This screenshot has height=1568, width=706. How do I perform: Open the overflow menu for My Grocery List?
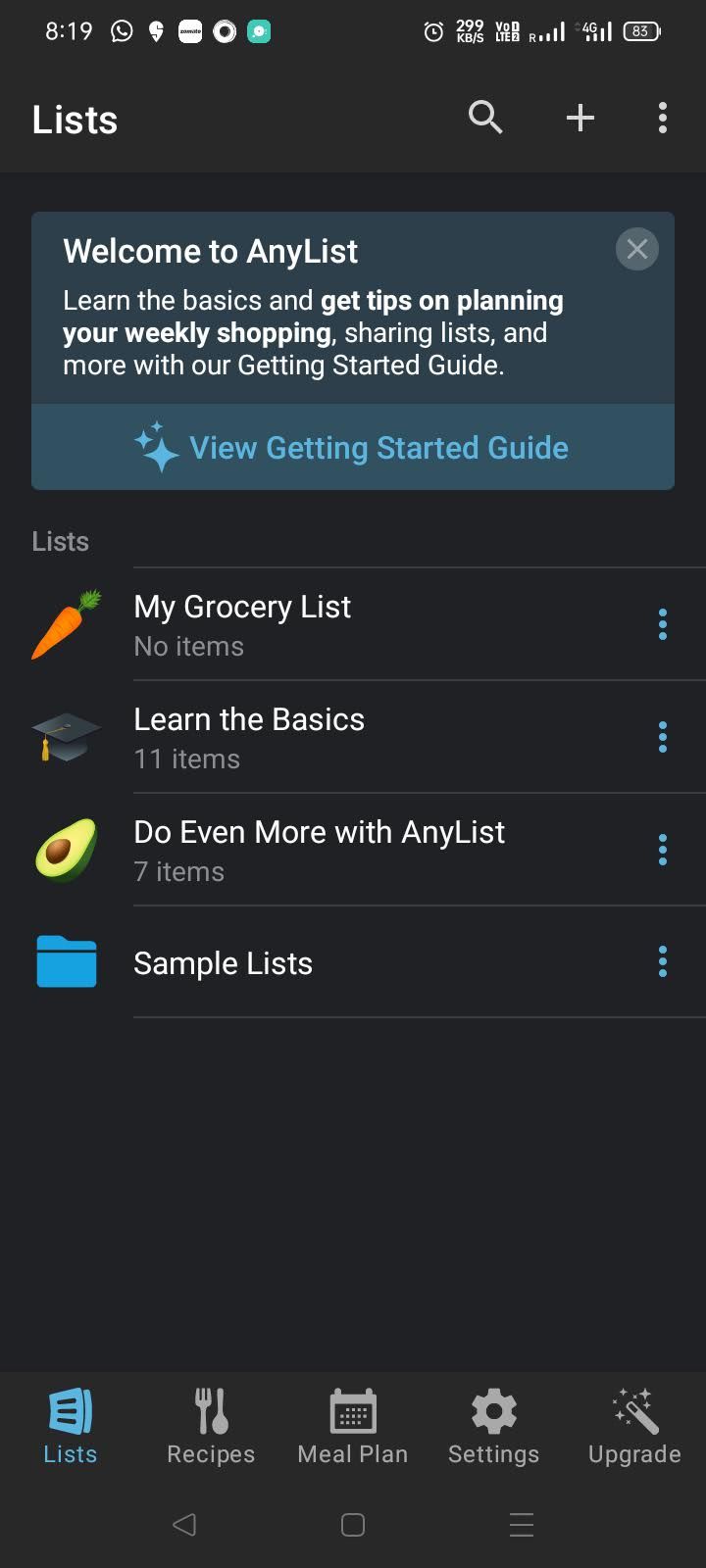pos(663,624)
